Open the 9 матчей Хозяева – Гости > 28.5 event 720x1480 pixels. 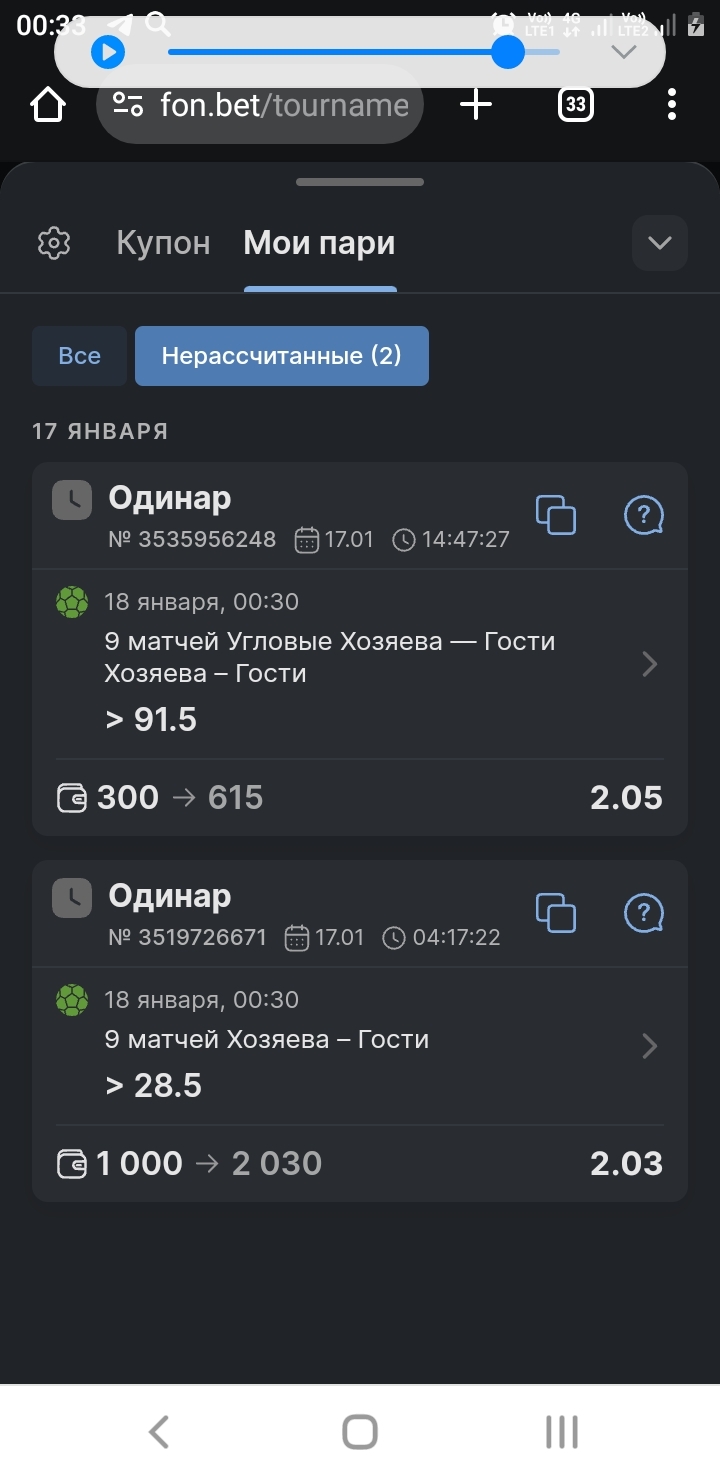point(360,1046)
